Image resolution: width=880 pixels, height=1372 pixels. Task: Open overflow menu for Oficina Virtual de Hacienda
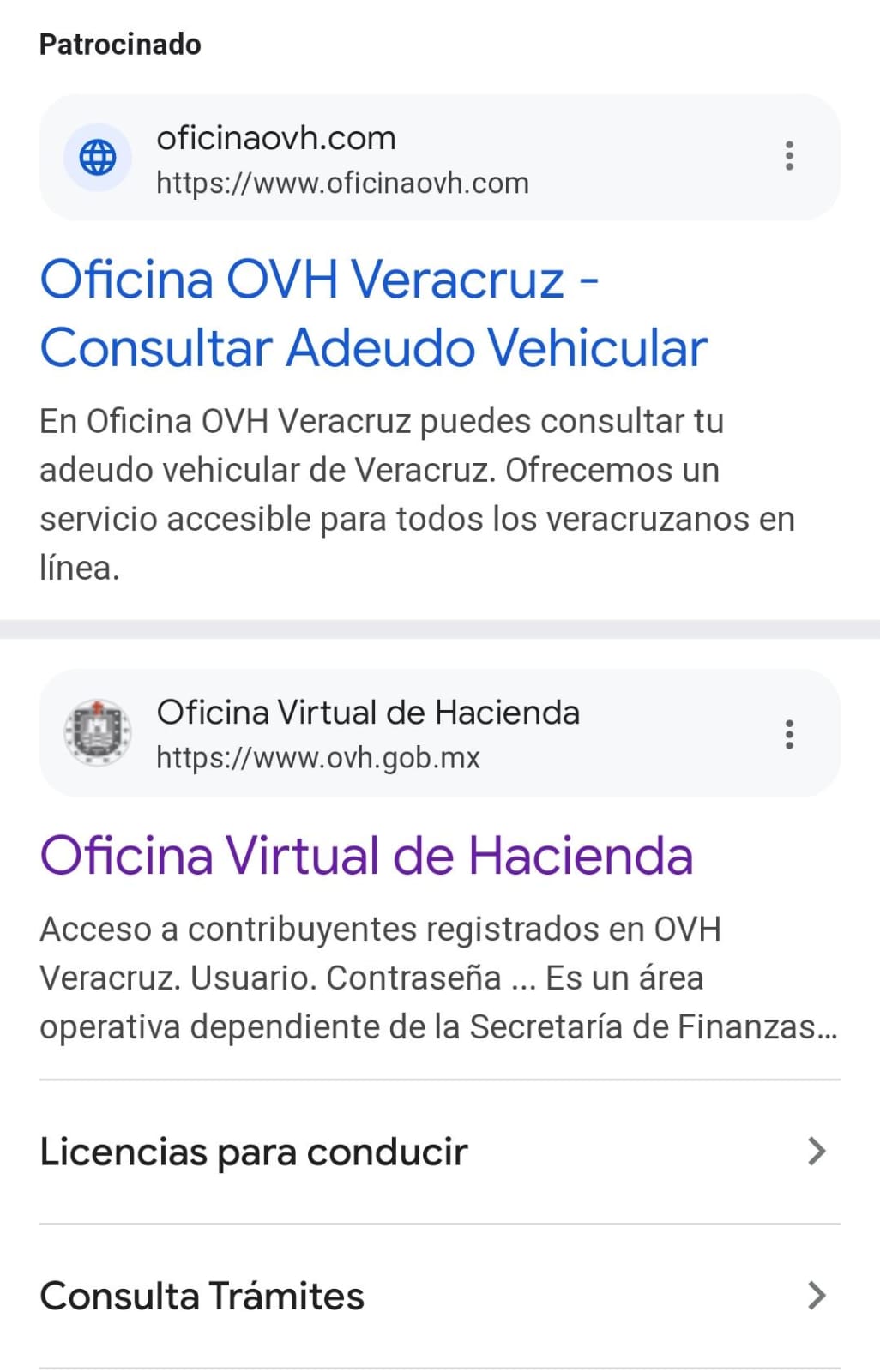(789, 735)
